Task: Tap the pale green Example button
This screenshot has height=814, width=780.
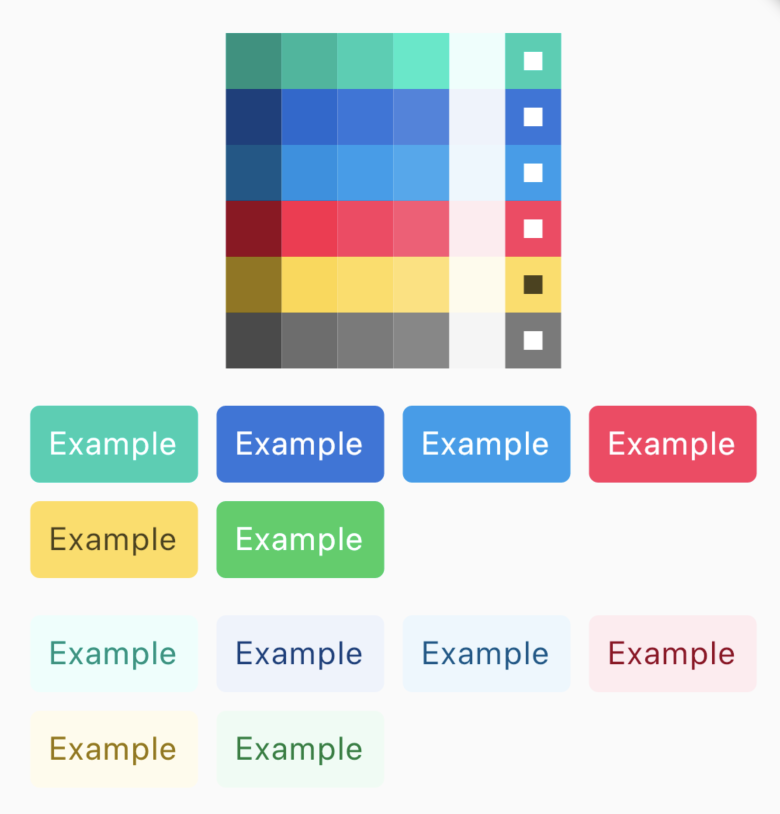Action: click(x=300, y=749)
